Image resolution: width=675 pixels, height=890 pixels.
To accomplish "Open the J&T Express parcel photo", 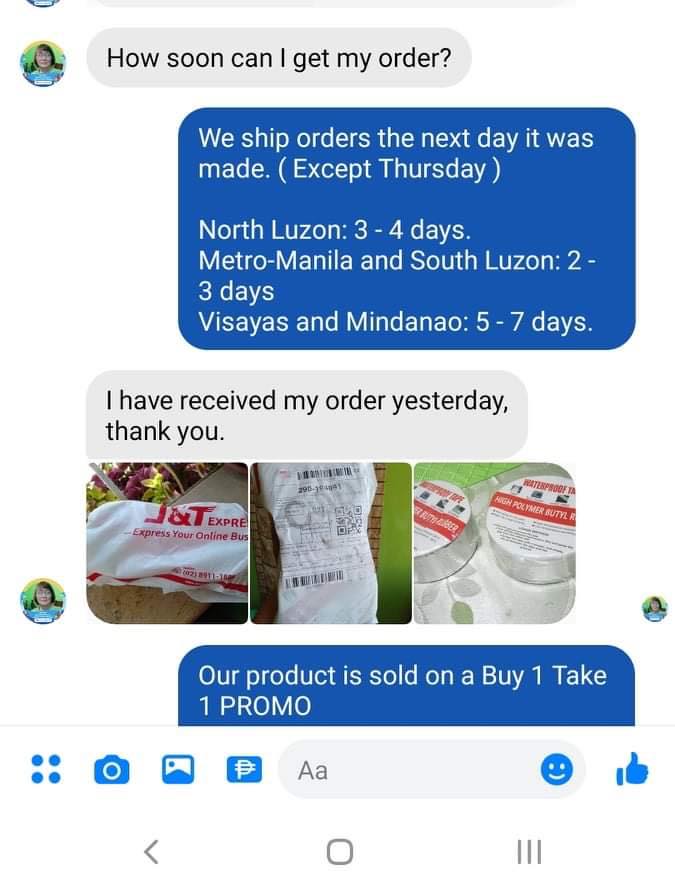I will click(167, 543).
